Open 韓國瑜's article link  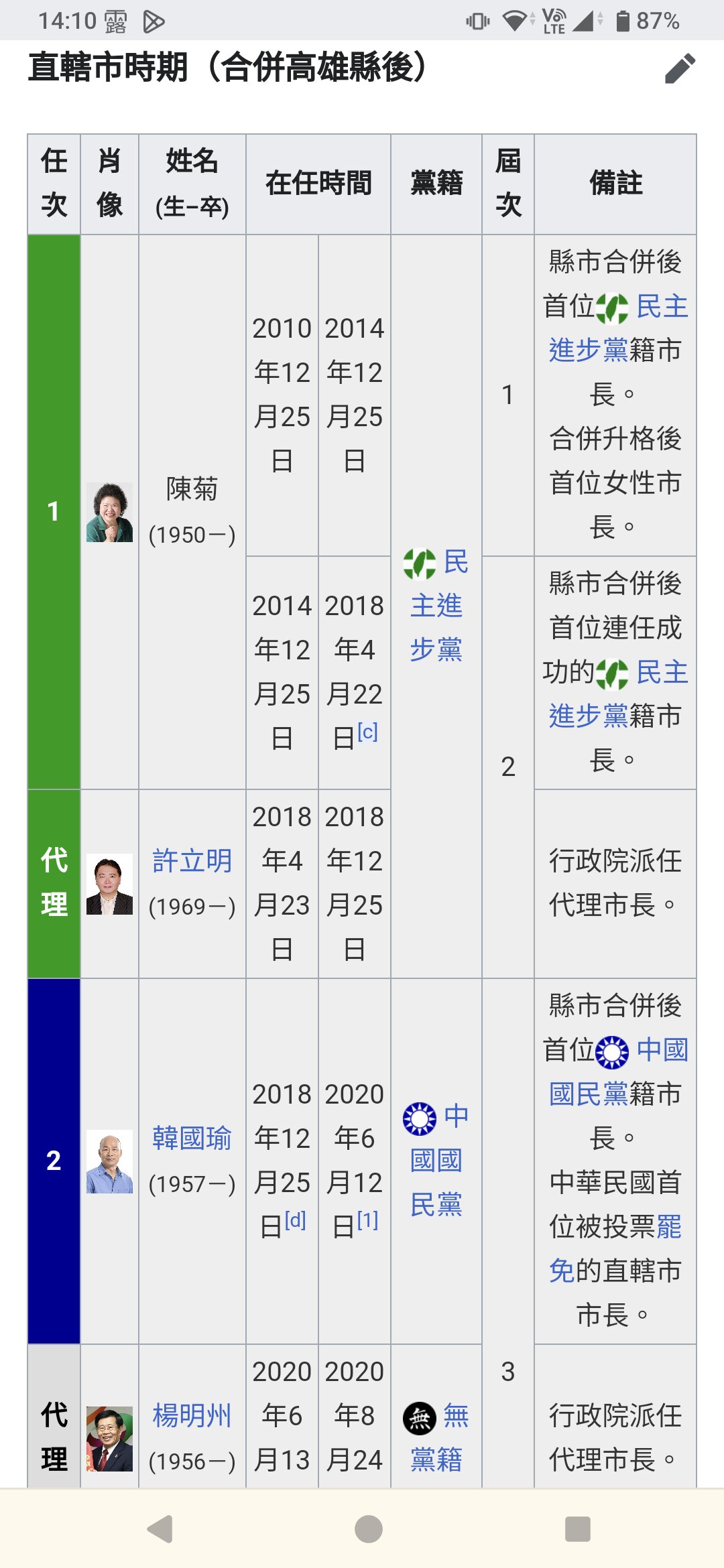tap(192, 1138)
